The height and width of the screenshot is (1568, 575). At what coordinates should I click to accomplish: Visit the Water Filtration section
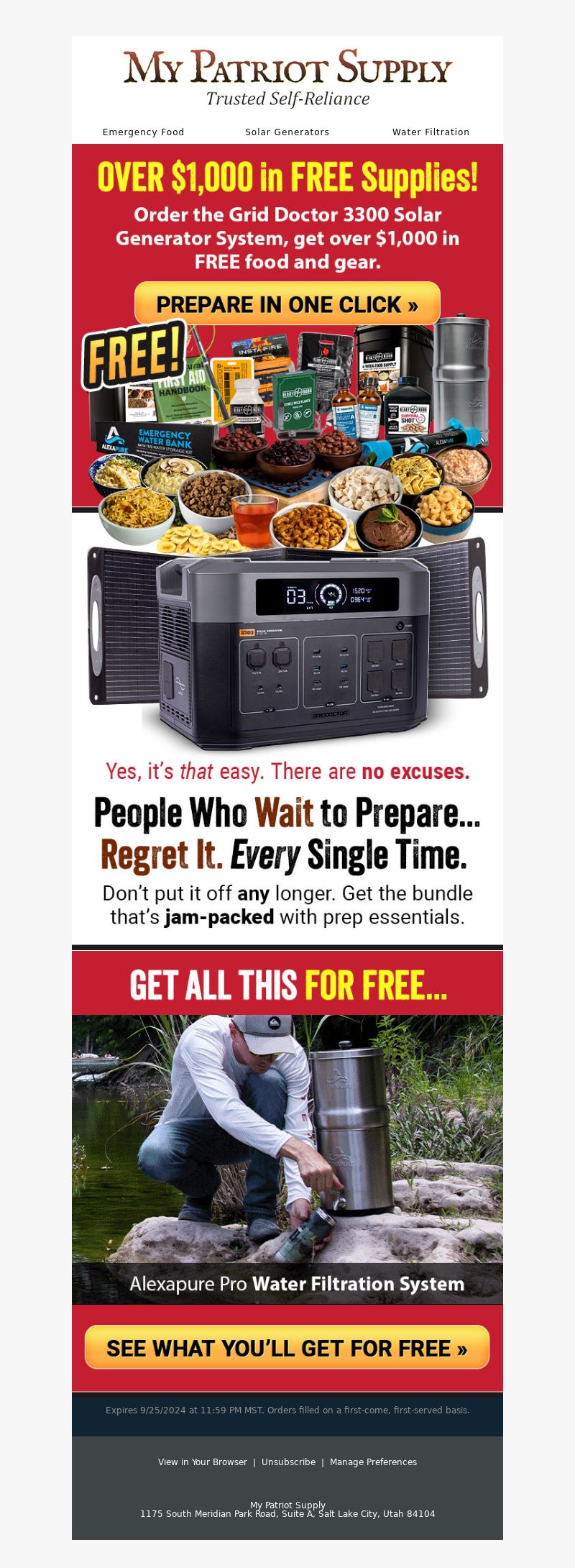[x=431, y=132]
